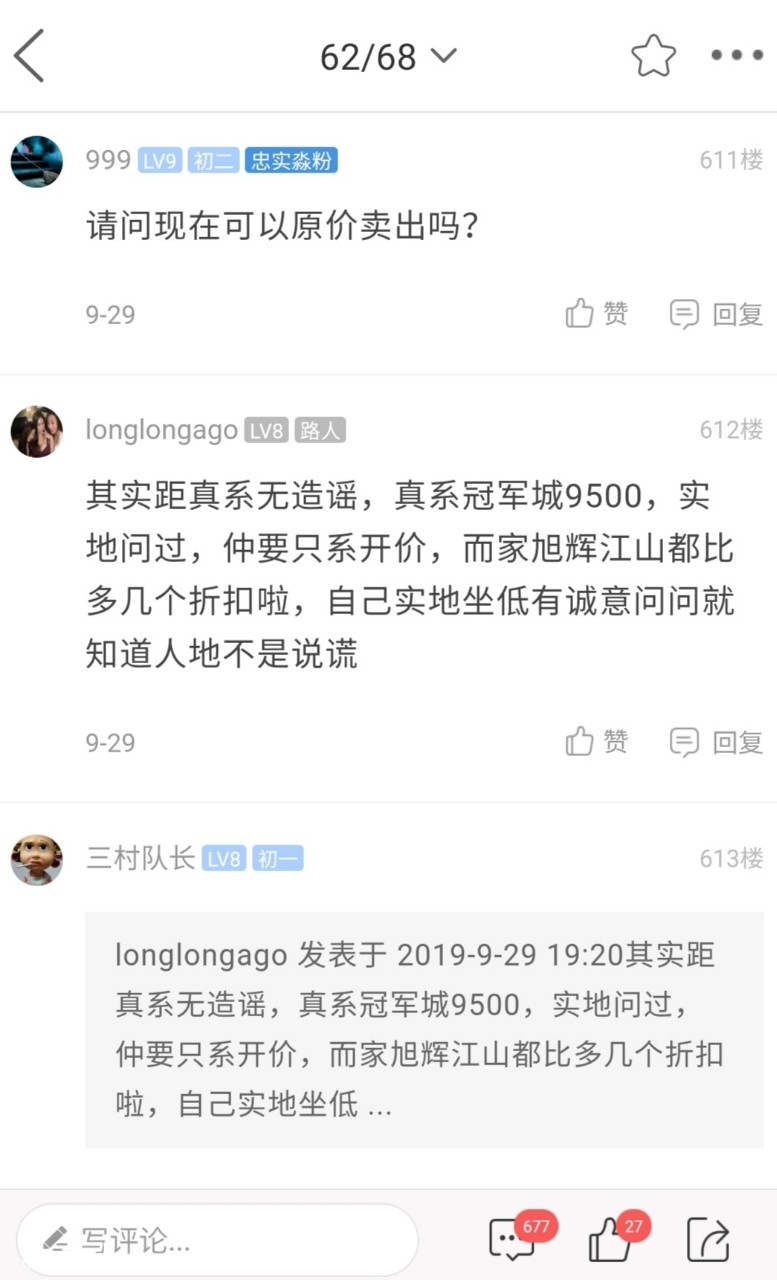This screenshot has width=777, height=1280.
Task: Open profile avatar of 三村队长
Action: tap(37, 859)
